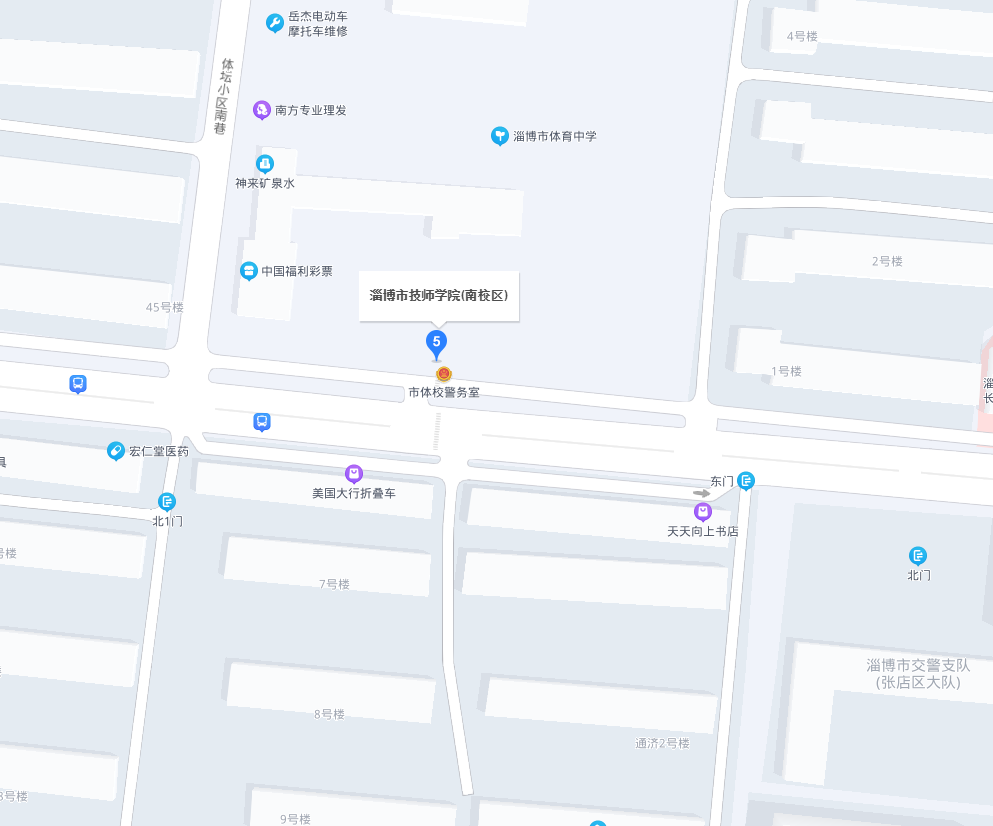This screenshot has height=826, width=993.
Task: Tap the 北1门 gate marker
Action: click(167, 502)
